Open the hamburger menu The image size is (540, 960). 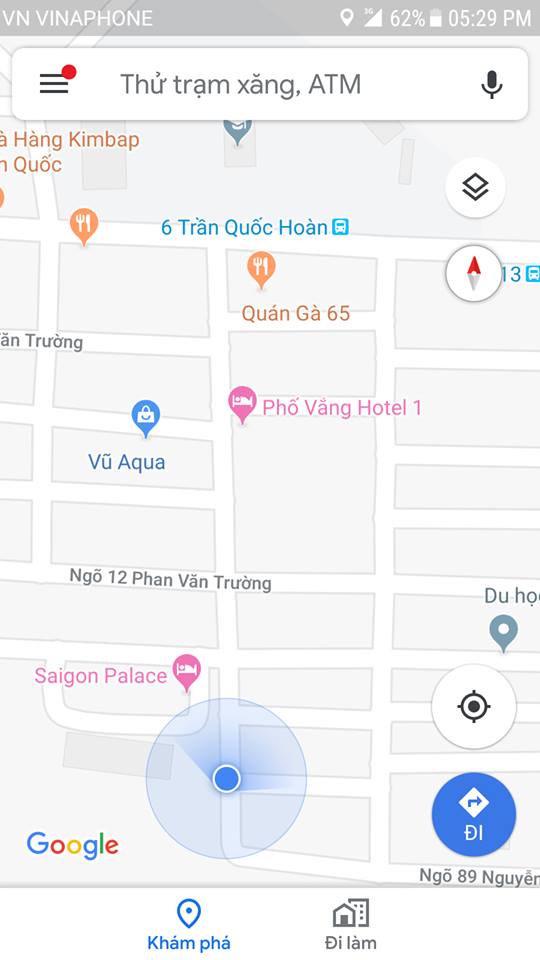coord(54,84)
